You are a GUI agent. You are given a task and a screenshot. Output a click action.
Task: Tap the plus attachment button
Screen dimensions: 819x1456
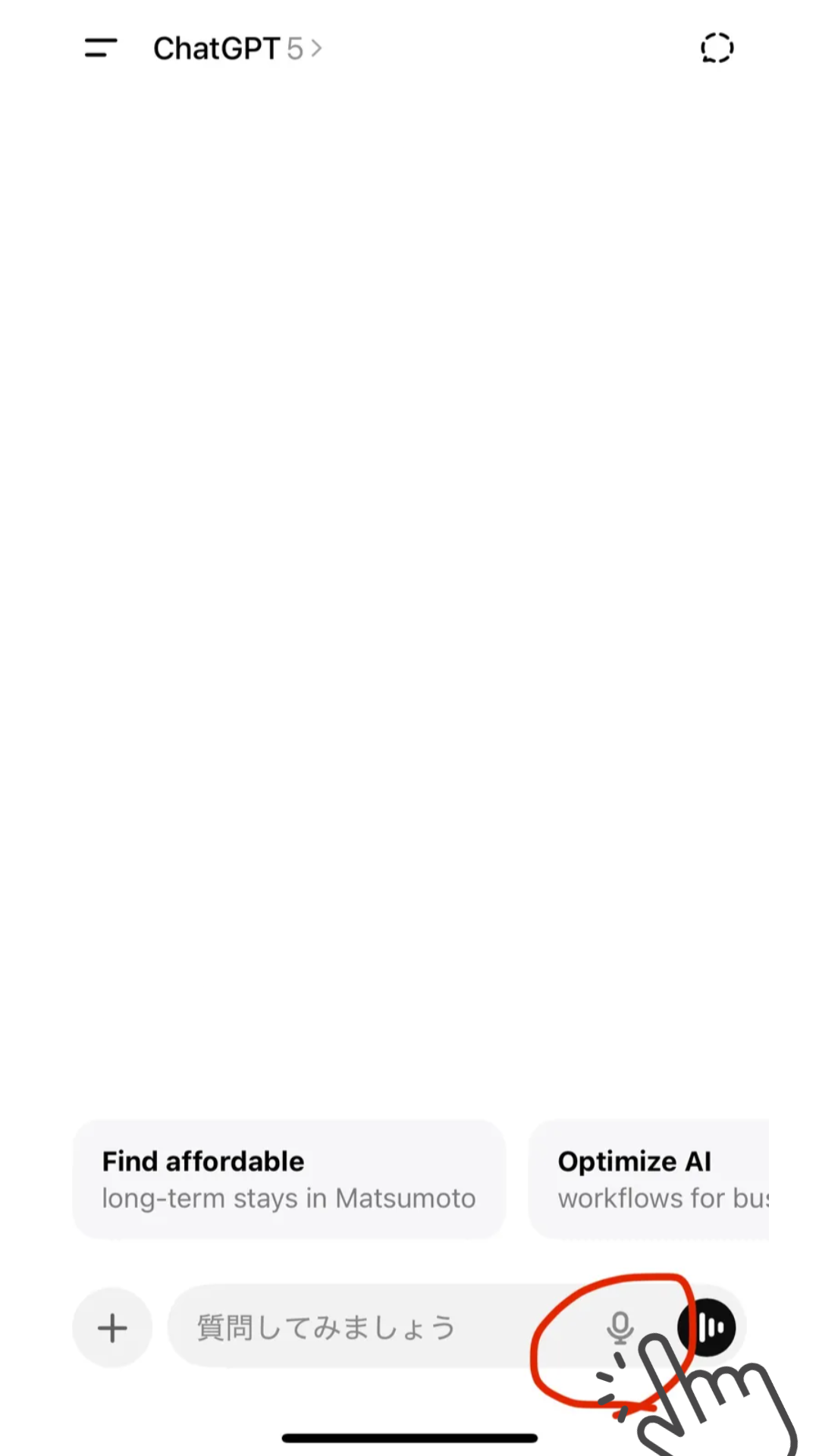pyautogui.click(x=112, y=1327)
